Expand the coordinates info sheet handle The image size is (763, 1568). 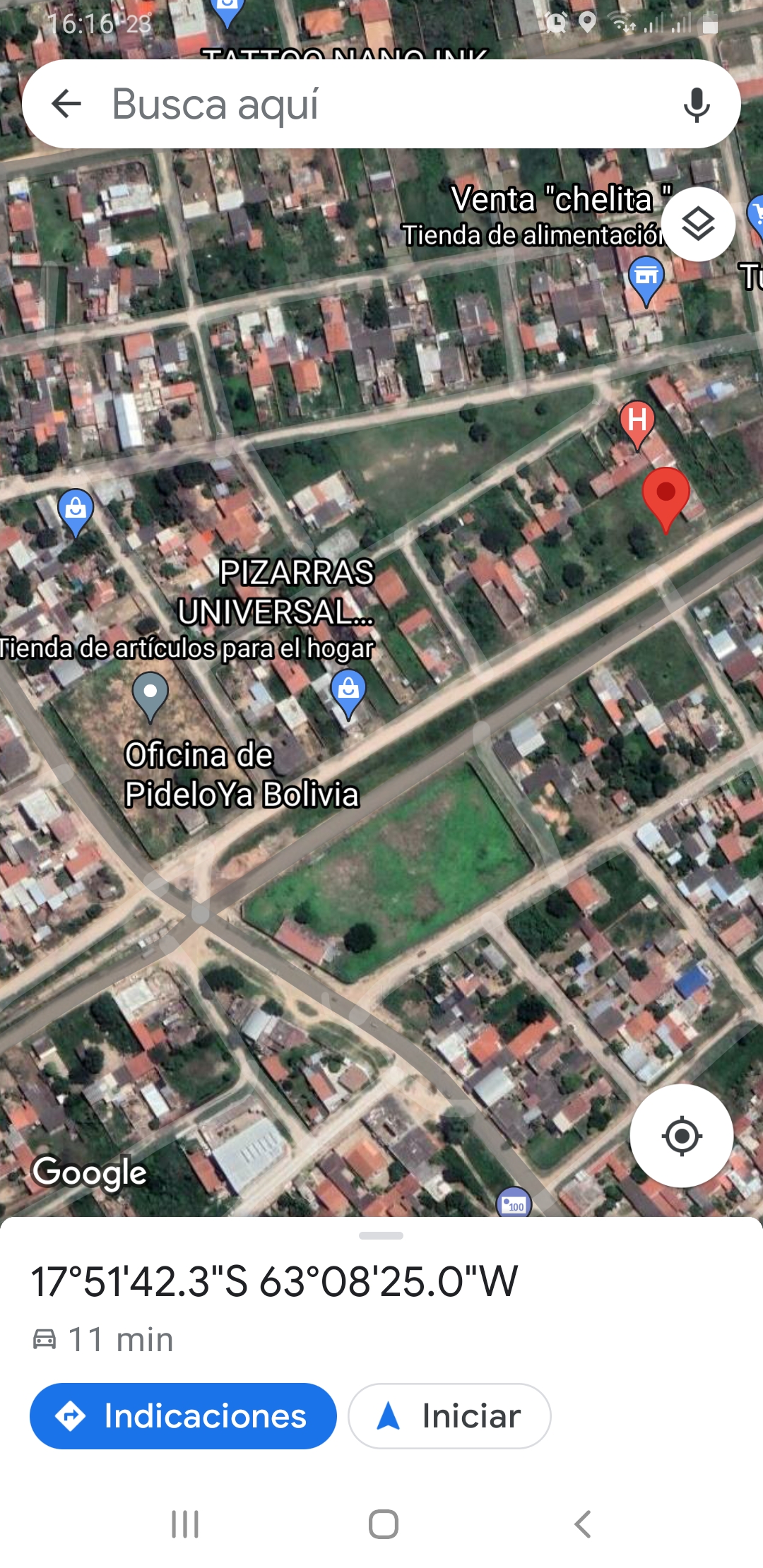point(381,1235)
